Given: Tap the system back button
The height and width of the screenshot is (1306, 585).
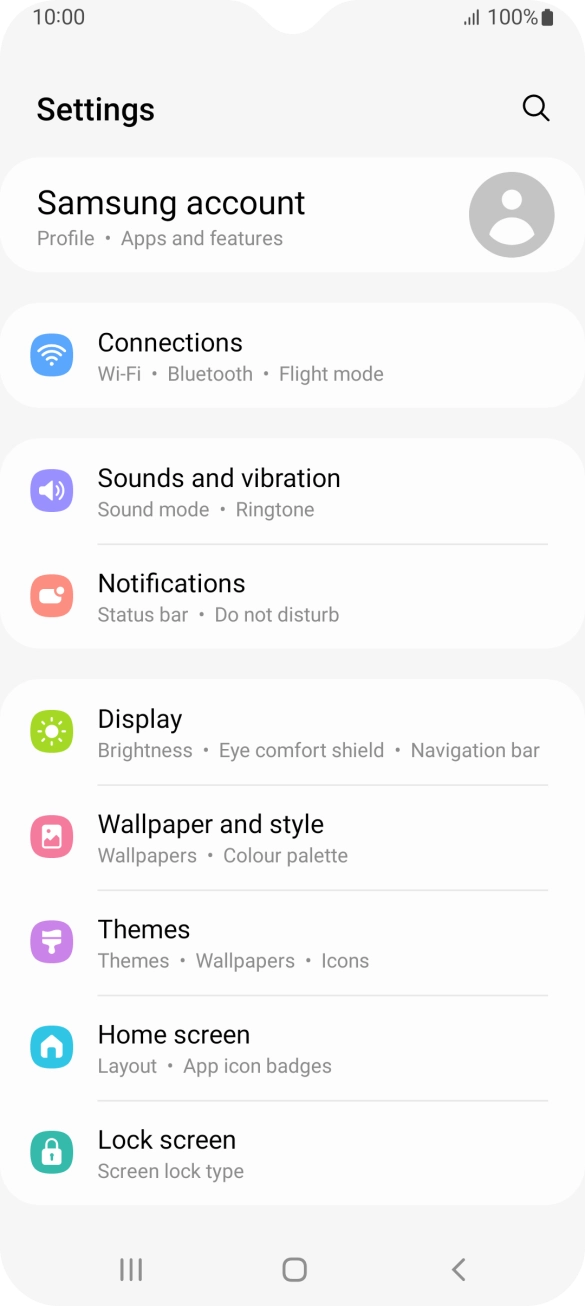Looking at the screenshot, I should click(458, 1269).
